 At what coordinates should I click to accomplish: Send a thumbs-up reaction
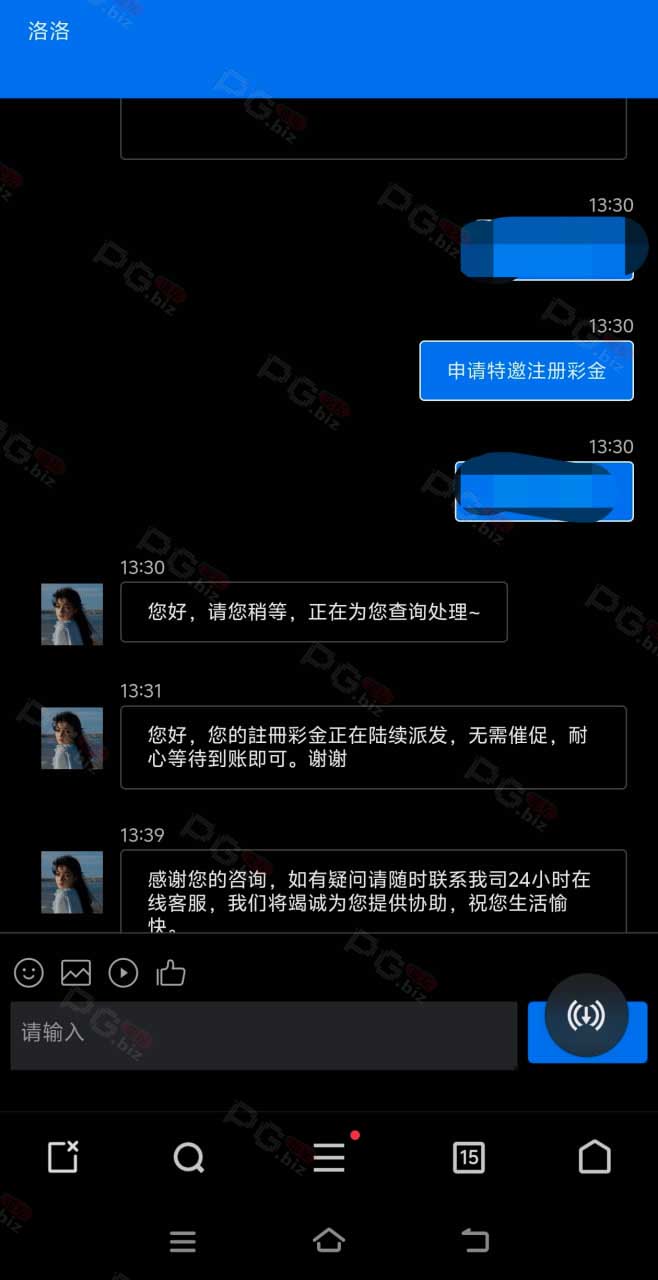pos(171,972)
